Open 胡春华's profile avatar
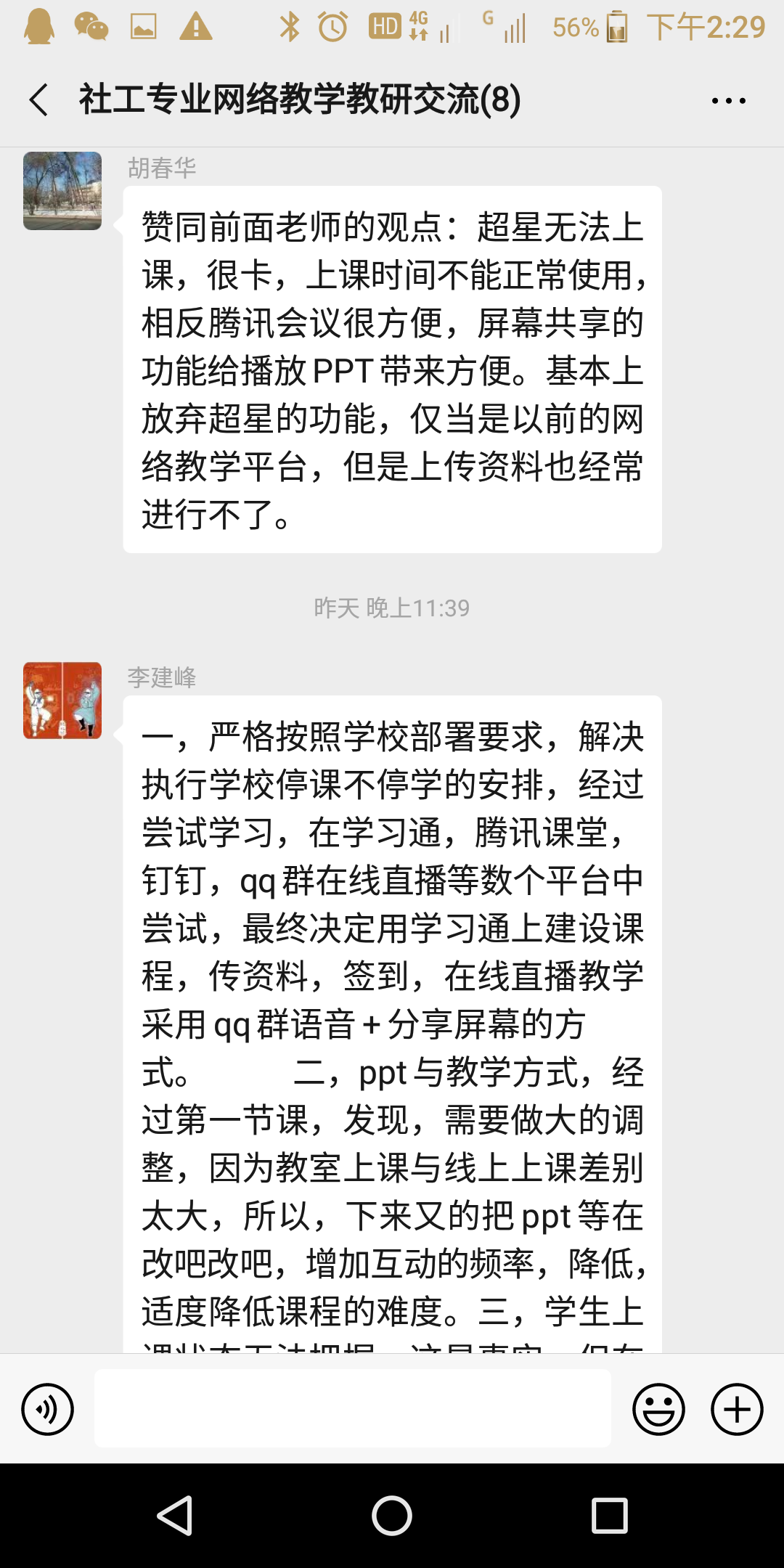This screenshot has width=784, height=1568. pyautogui.click(x=62, y=191)
